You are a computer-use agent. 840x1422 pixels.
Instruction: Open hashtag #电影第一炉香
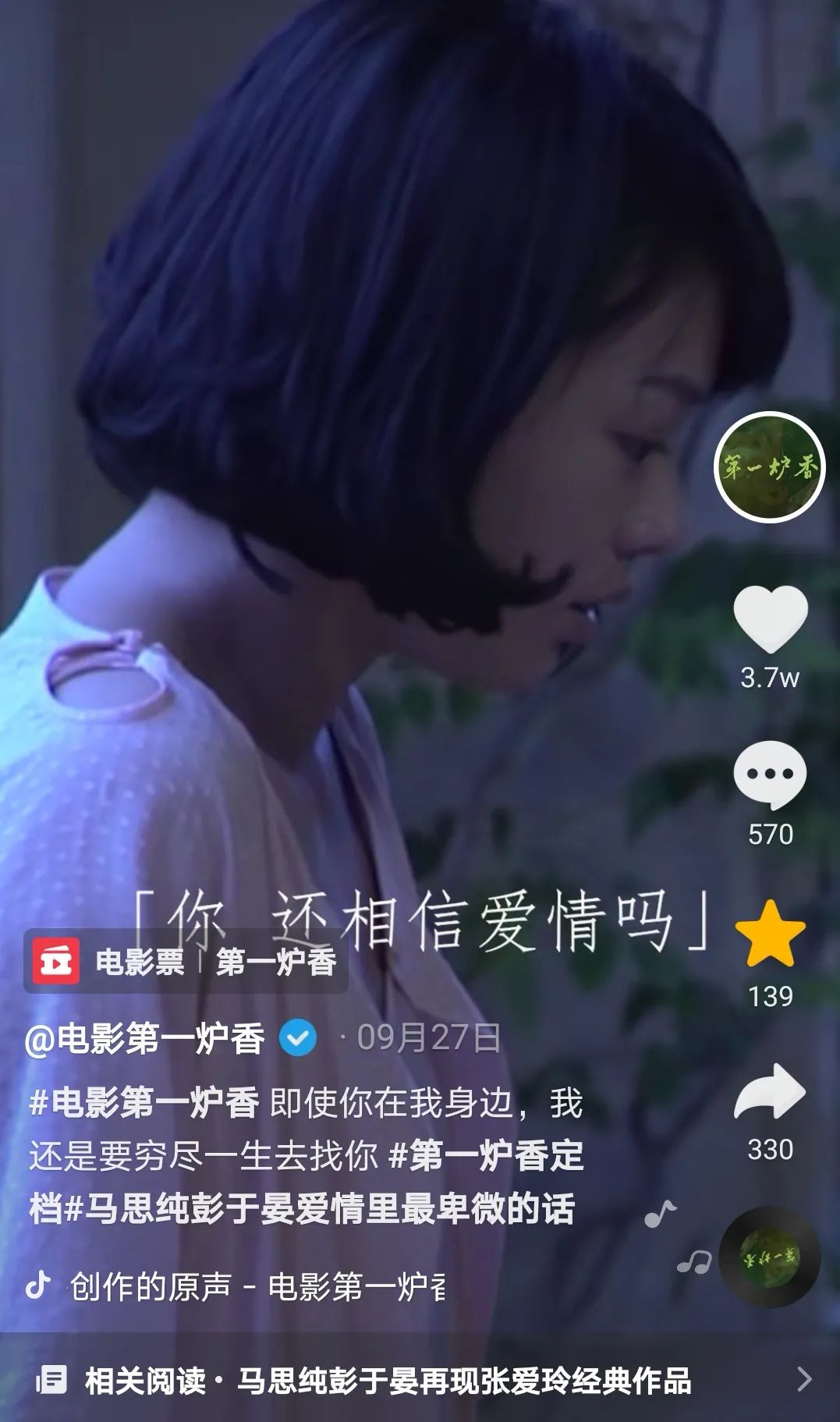(x=144, y=1104)
